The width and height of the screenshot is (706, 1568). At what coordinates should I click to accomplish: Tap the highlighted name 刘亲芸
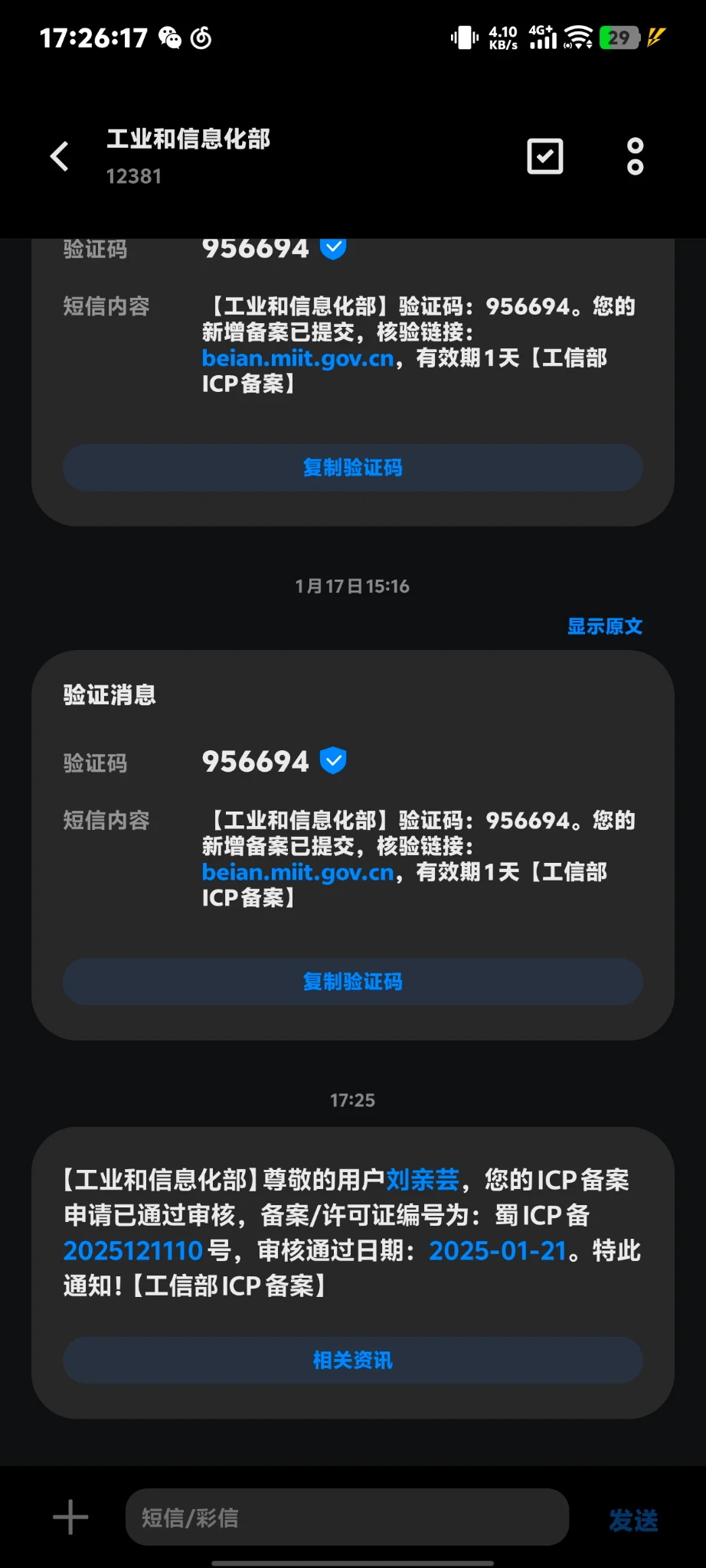(422, 1180)
